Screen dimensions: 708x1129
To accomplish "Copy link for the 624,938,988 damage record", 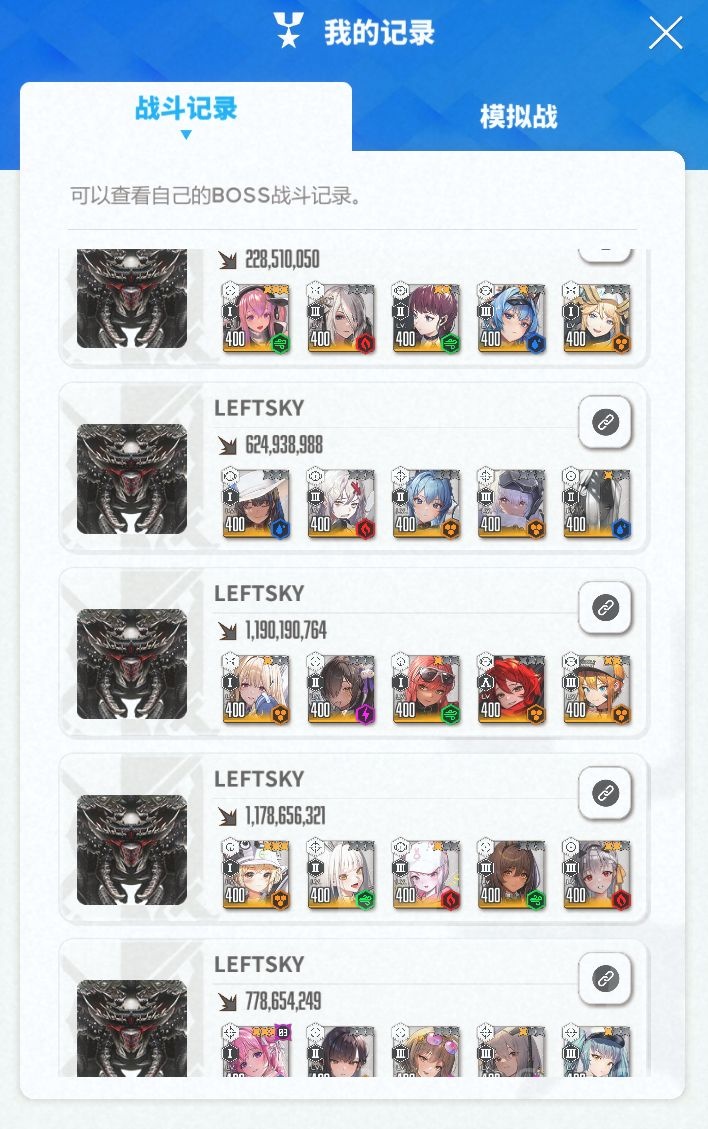I will [605, 422].
